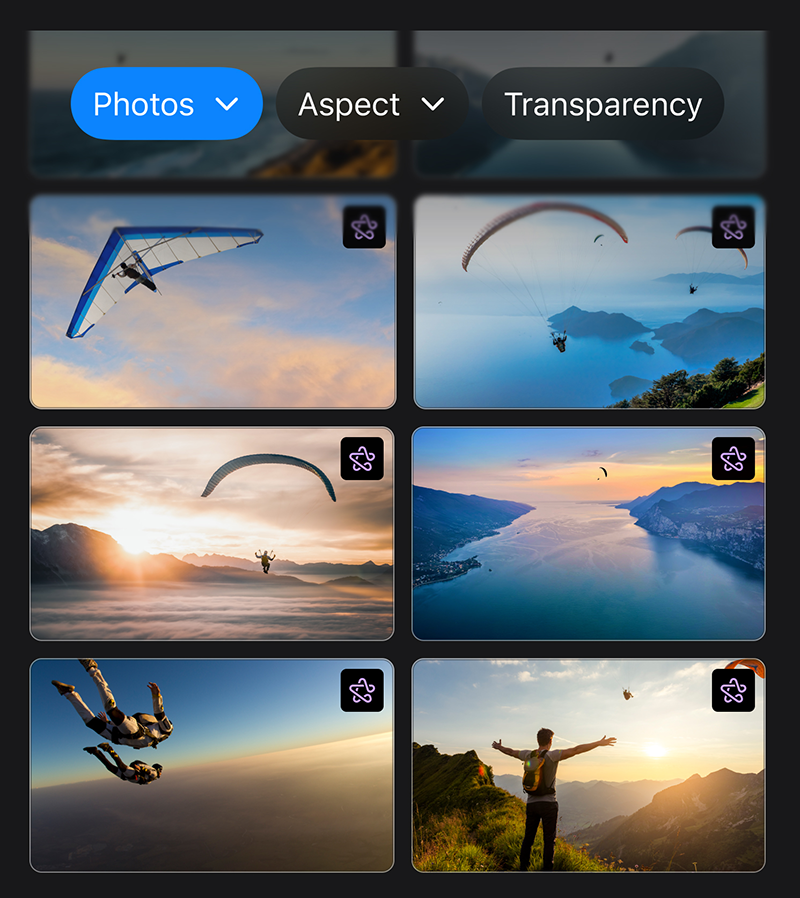Expand the Aspect filter dropdown
This screenshot has width=800, height=898.
click(x=371, y=104)
